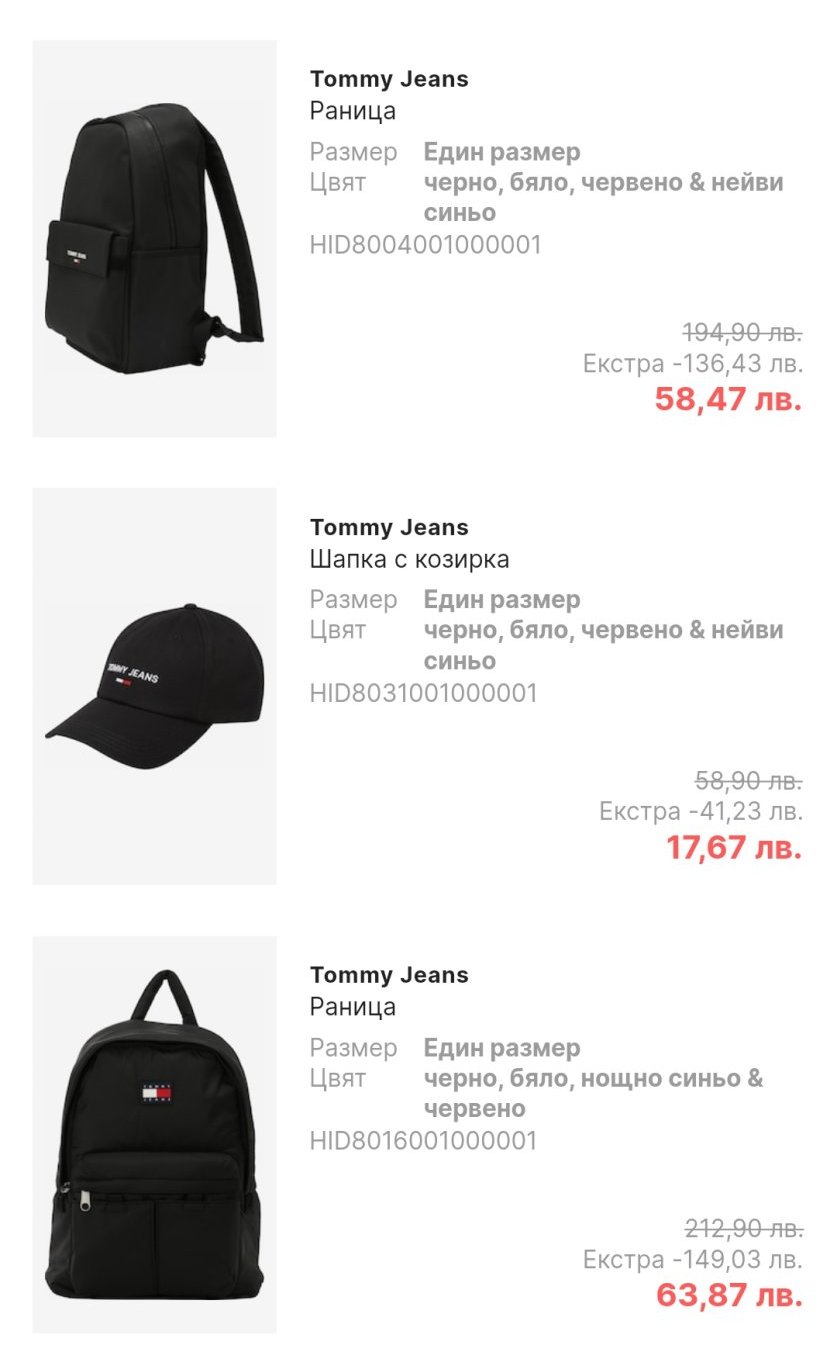View the Tommy Jeans Шапка с козирка item

[x=155, y=686]
